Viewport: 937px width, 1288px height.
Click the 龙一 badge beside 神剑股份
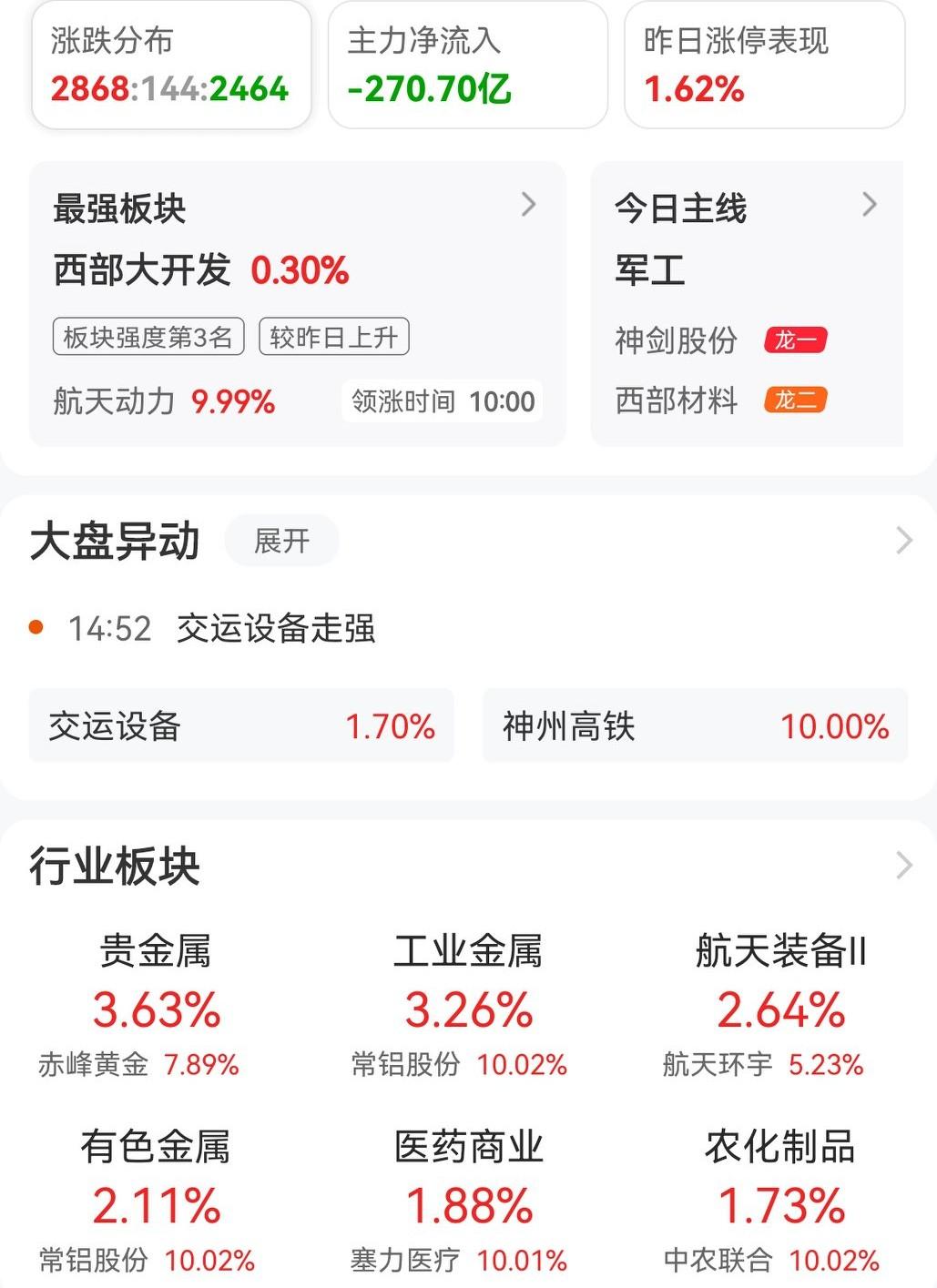(x=796, y=340)
